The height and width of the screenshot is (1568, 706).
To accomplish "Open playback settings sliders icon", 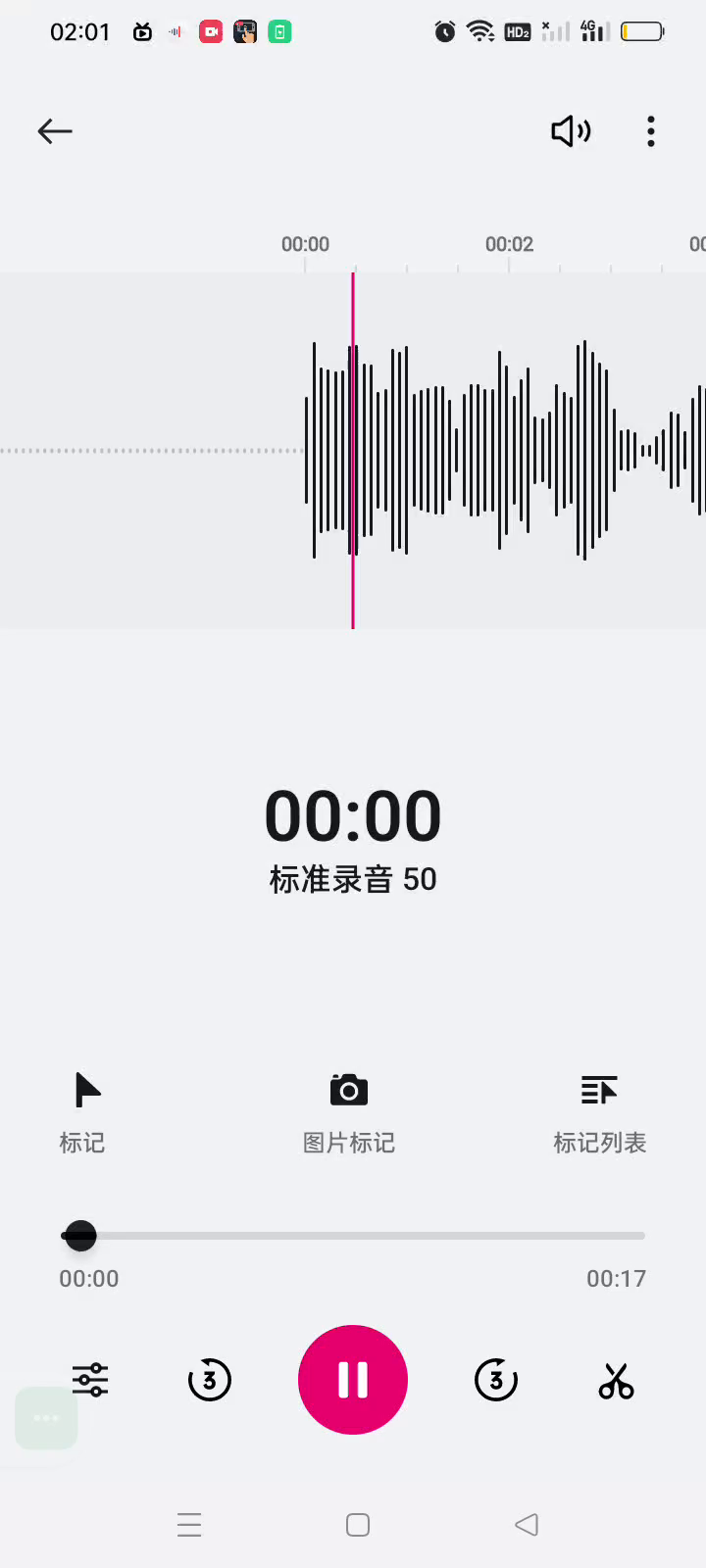I will pos(90,1380).
